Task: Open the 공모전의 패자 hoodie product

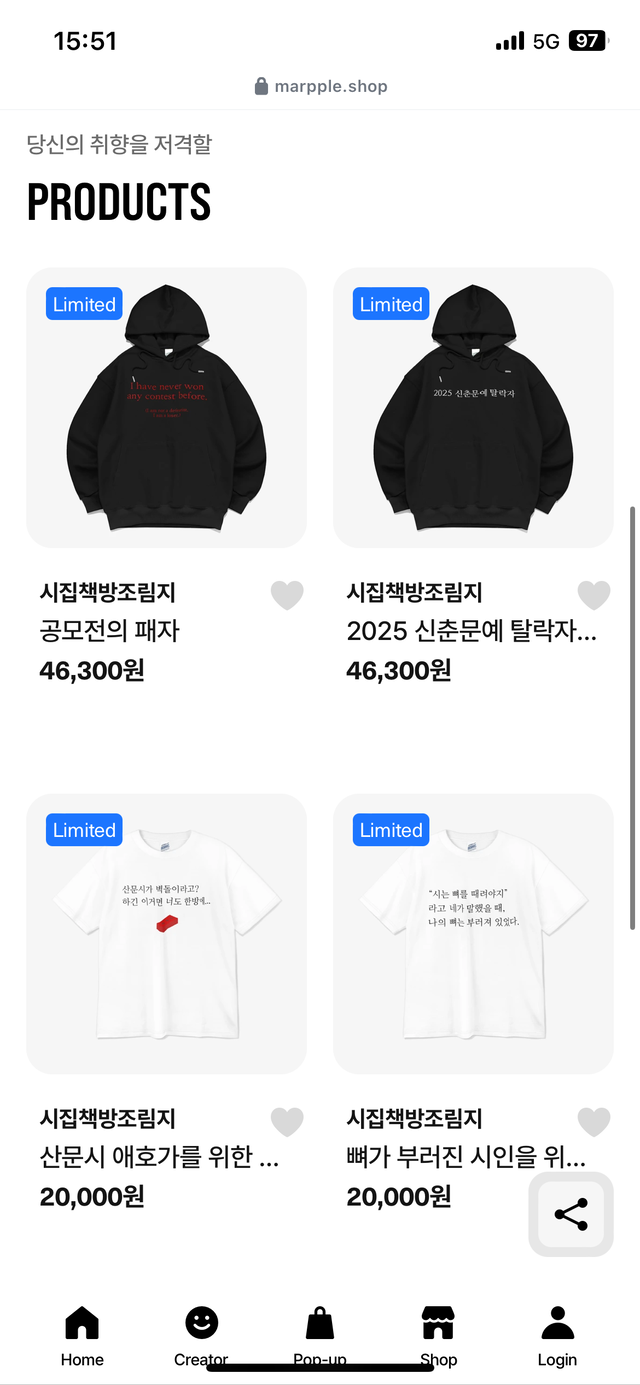Action: coord(166,407)
